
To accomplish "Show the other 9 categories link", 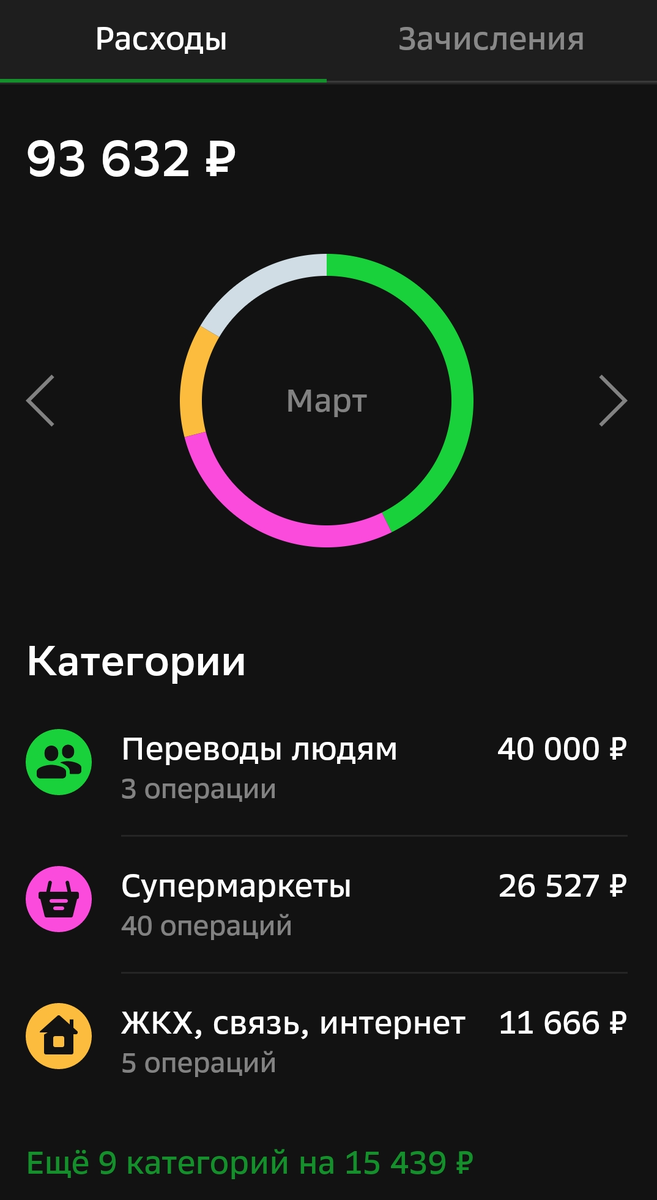I will (x=249, y=1163).
